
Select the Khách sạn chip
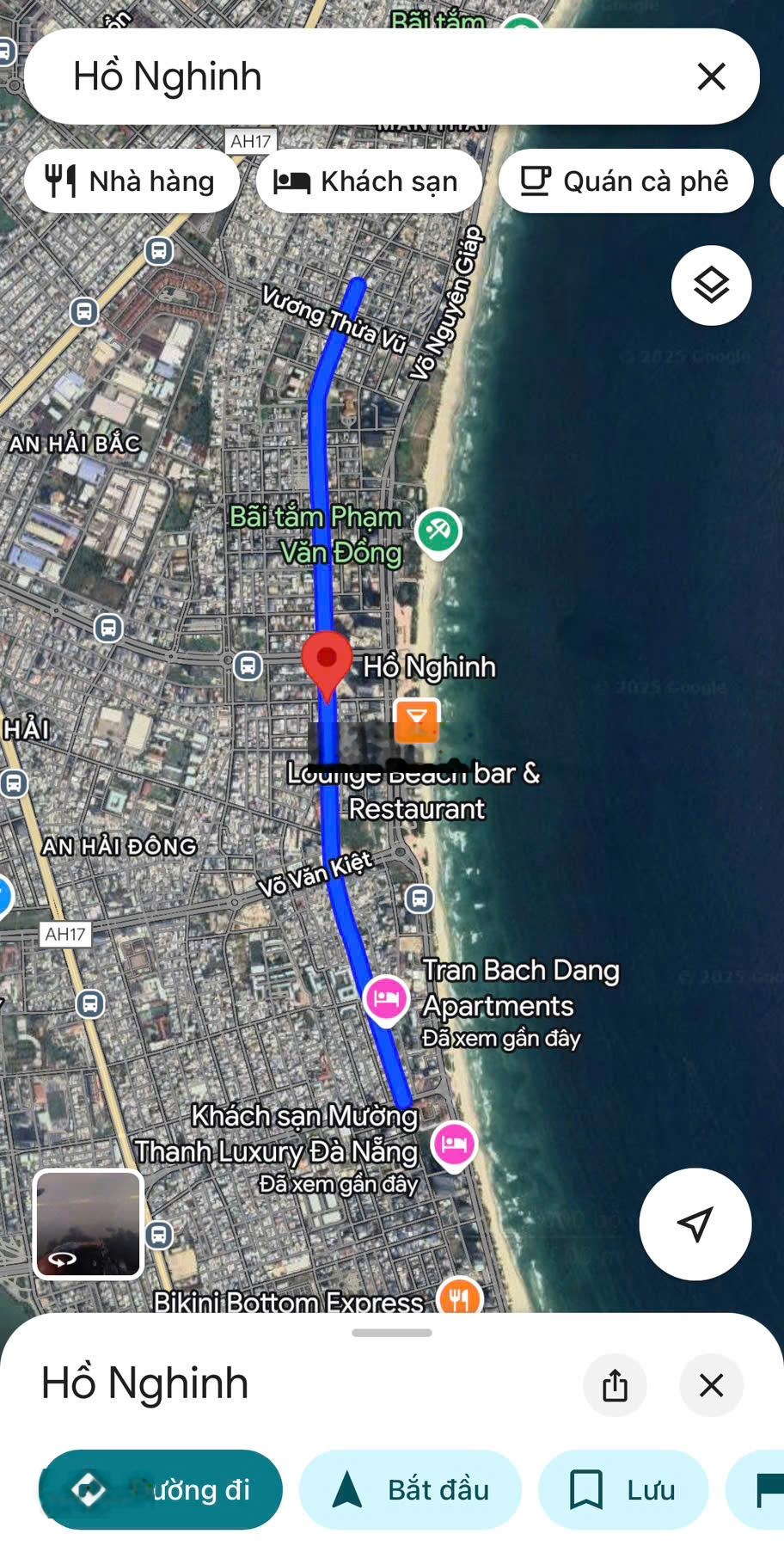pos(368,181)
